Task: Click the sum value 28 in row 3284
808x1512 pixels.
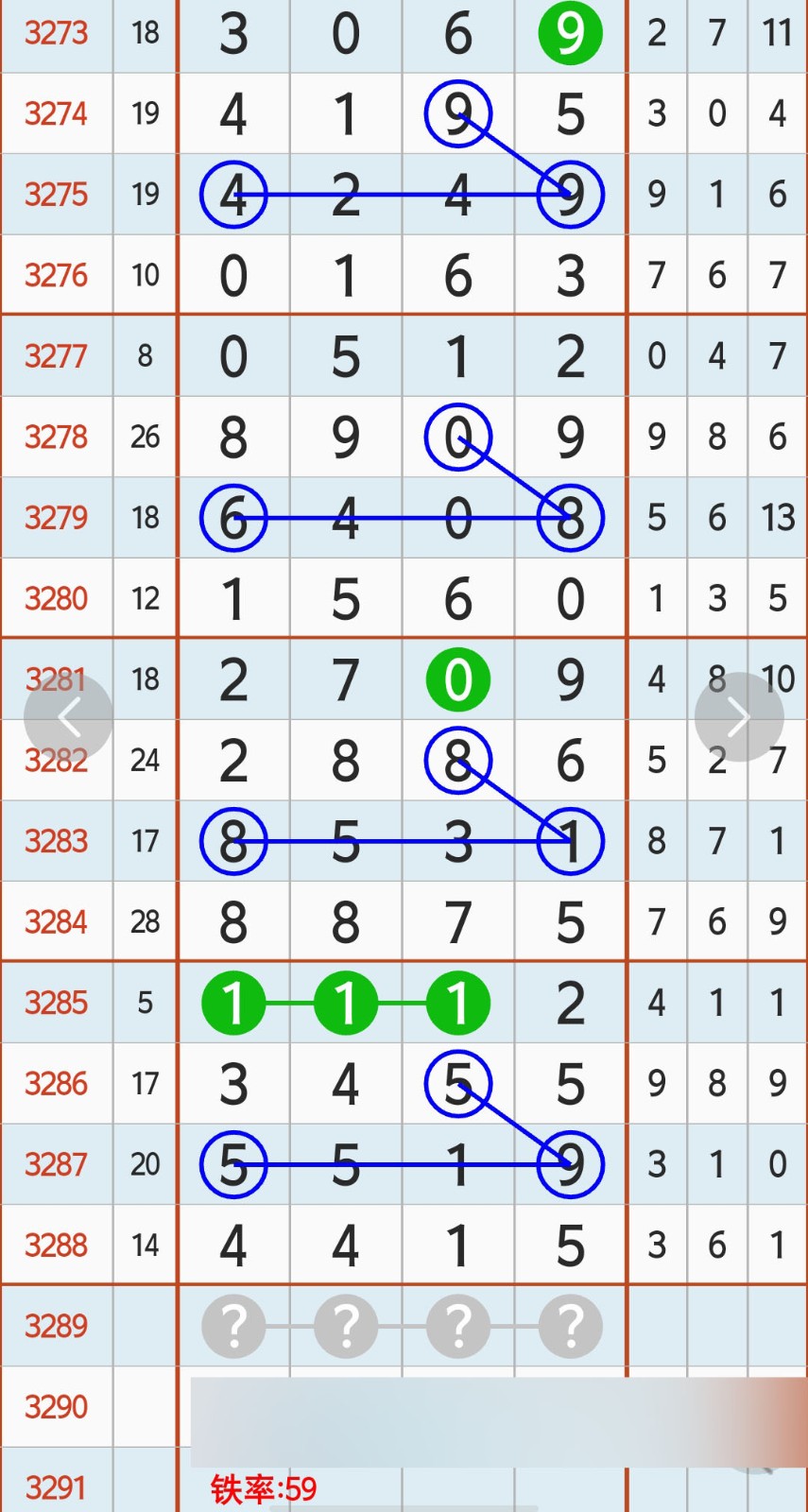Action: (145, 920)
